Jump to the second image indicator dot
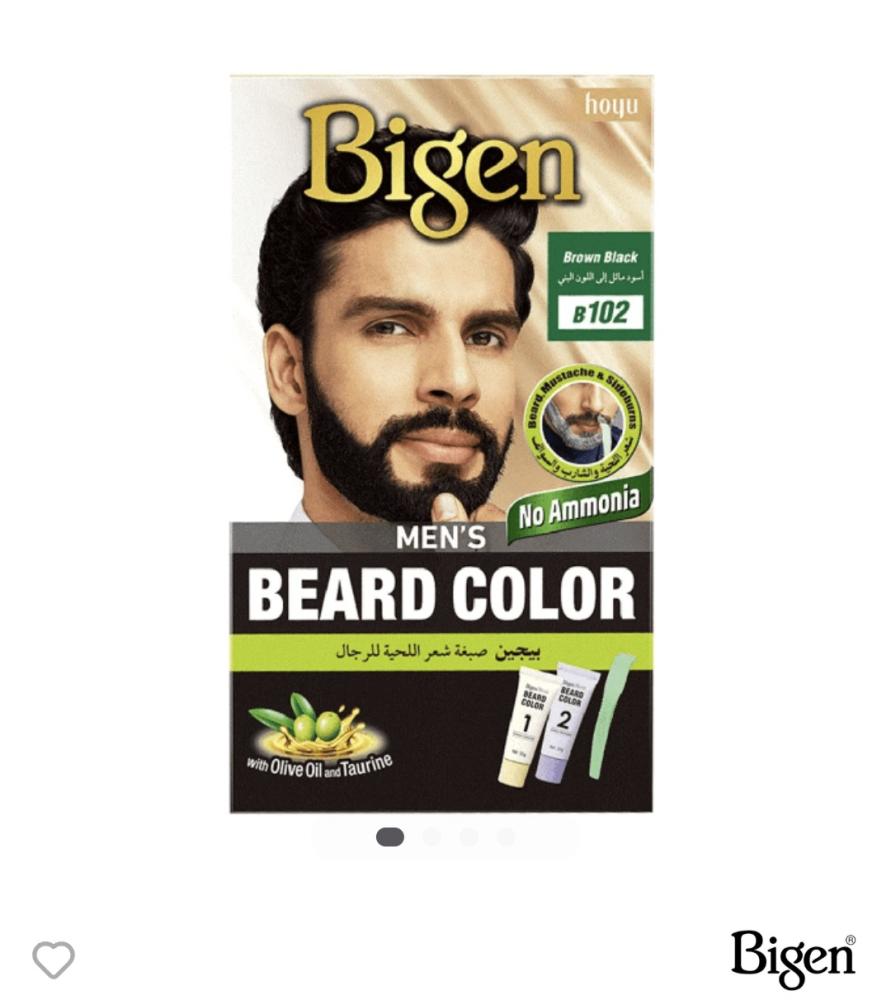 (432, 837)
